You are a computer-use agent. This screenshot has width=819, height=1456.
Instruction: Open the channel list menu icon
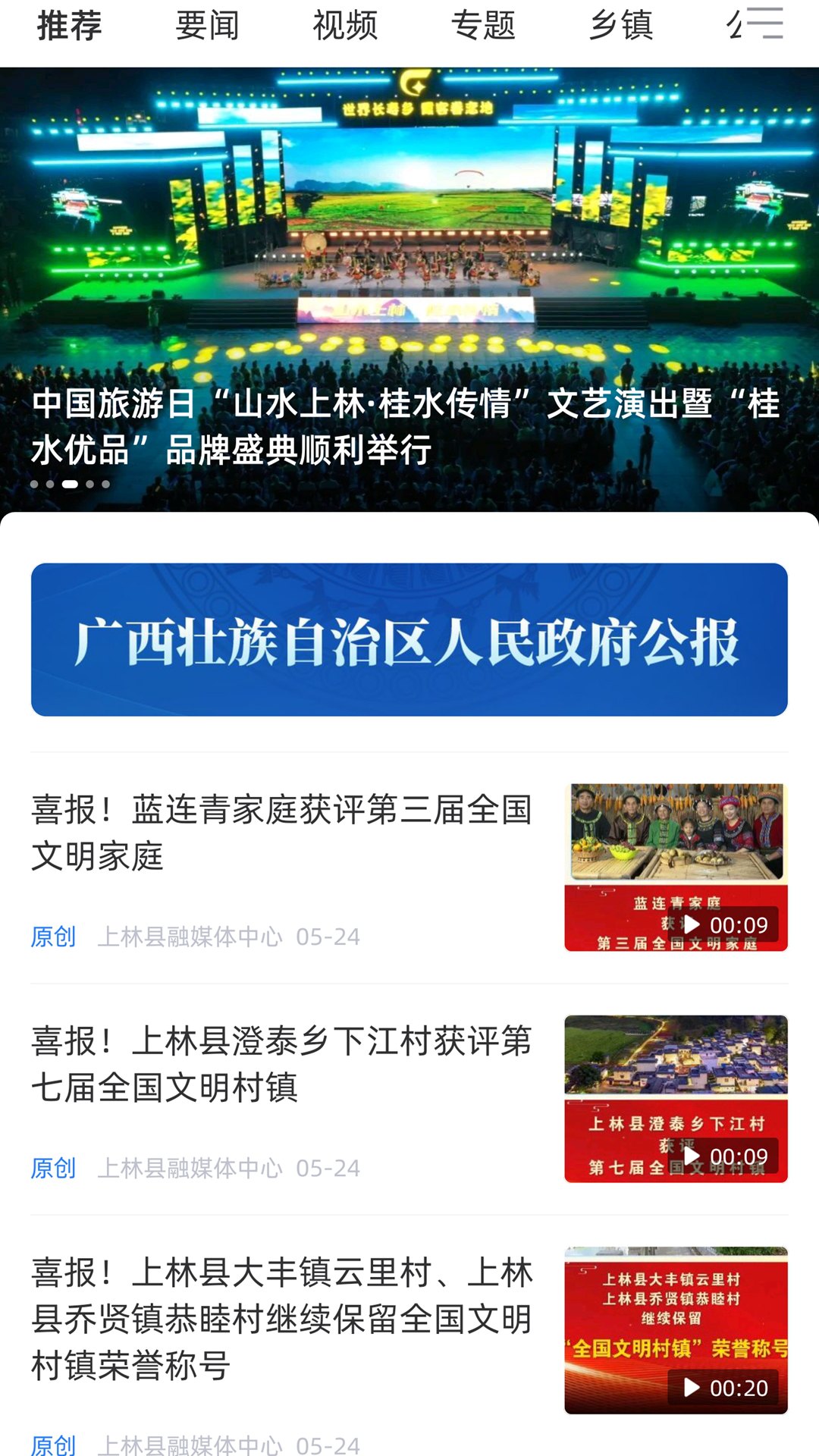coord(765,23)
